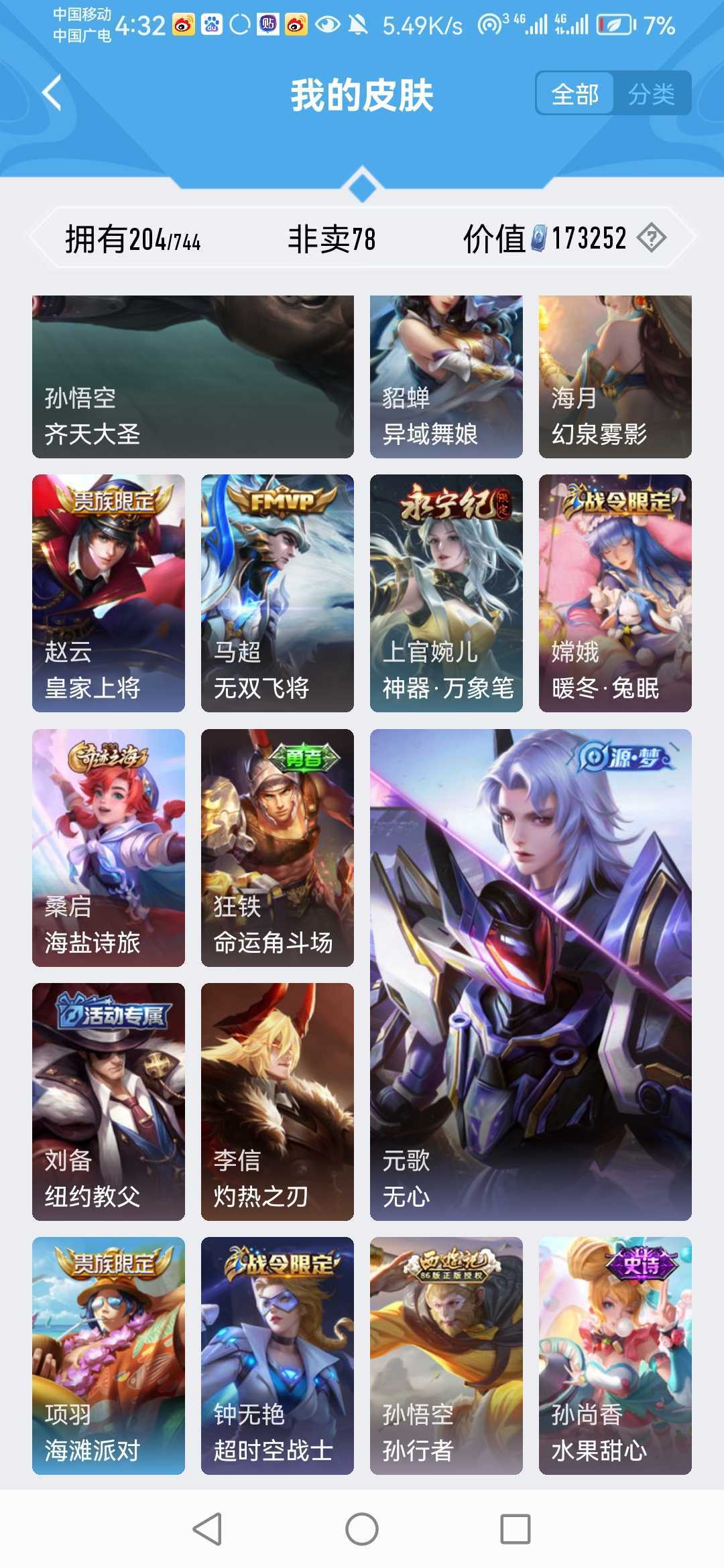Viewport: 724px width, 1568px height.
Task: Select the 全部 view
Action: pos(575,94)
